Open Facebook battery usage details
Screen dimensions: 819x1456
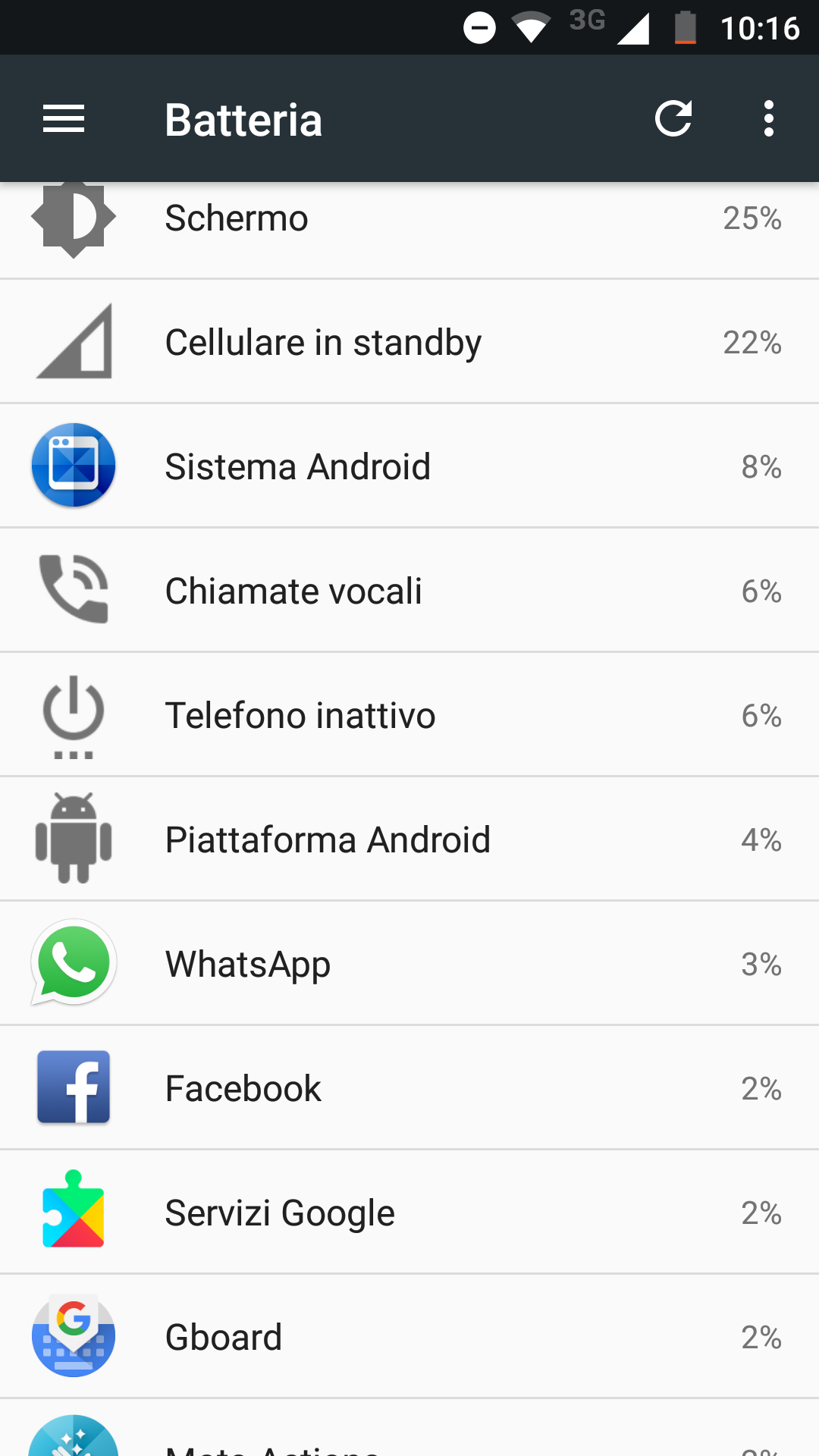(x=409, y=1088)
